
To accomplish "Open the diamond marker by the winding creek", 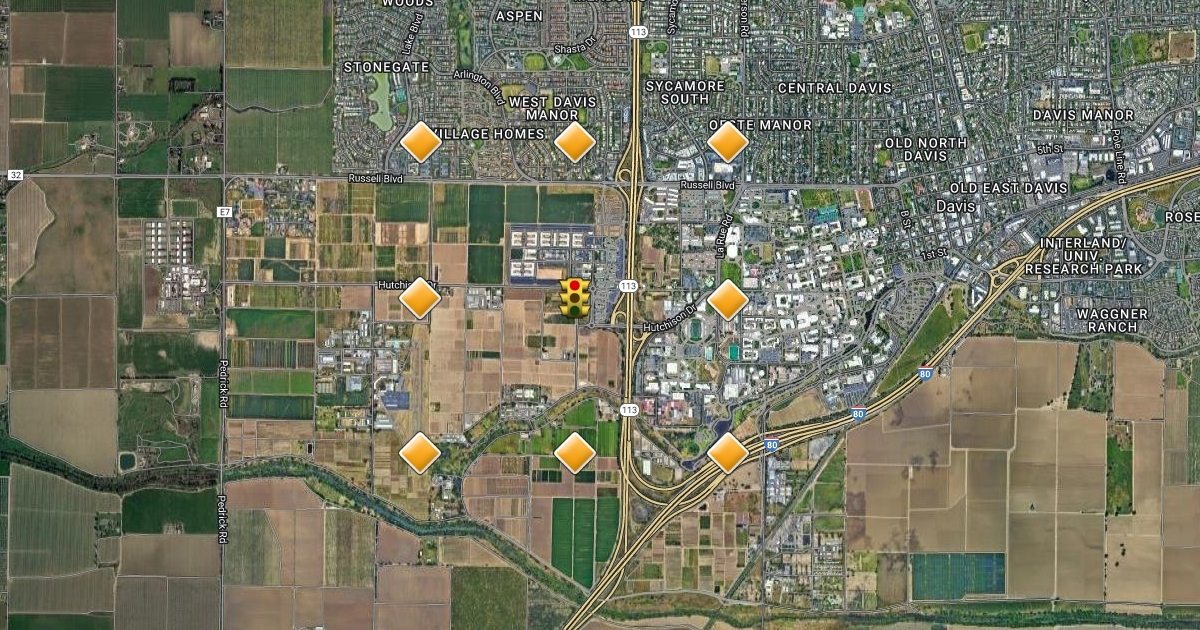I will 420,453.
